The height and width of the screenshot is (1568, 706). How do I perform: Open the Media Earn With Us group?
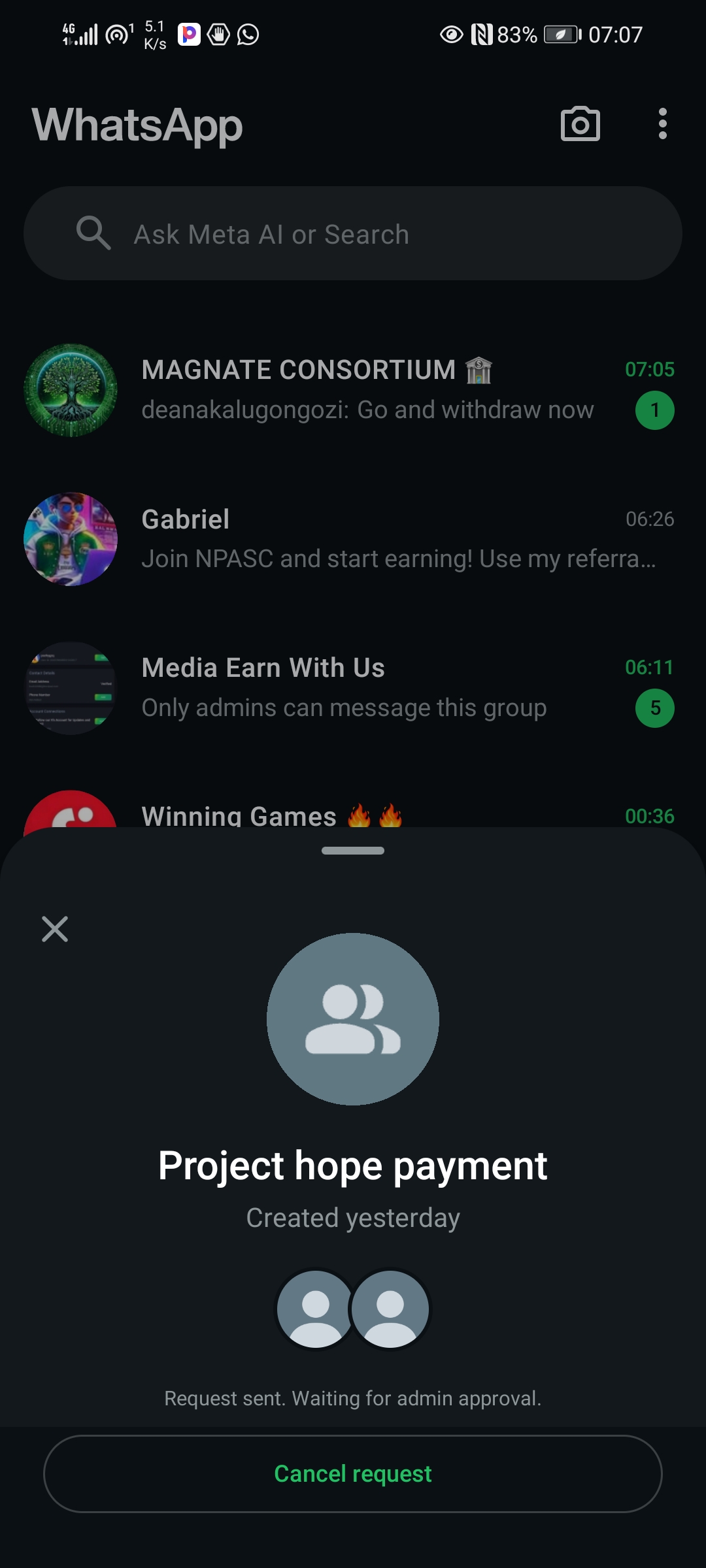pyautogui.click(x=366, y=688)
